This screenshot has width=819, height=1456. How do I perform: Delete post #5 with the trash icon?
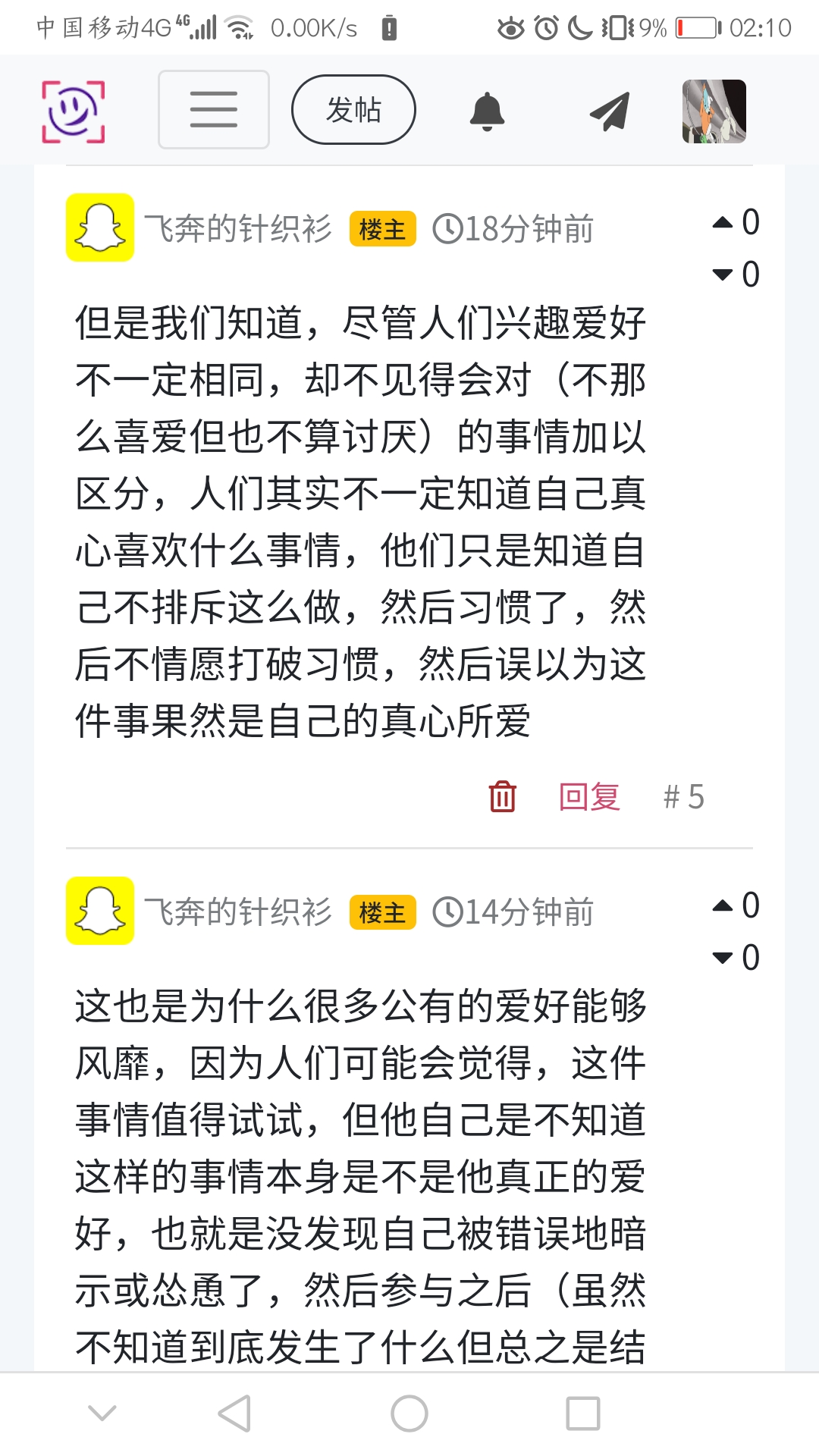coord(502,796)
